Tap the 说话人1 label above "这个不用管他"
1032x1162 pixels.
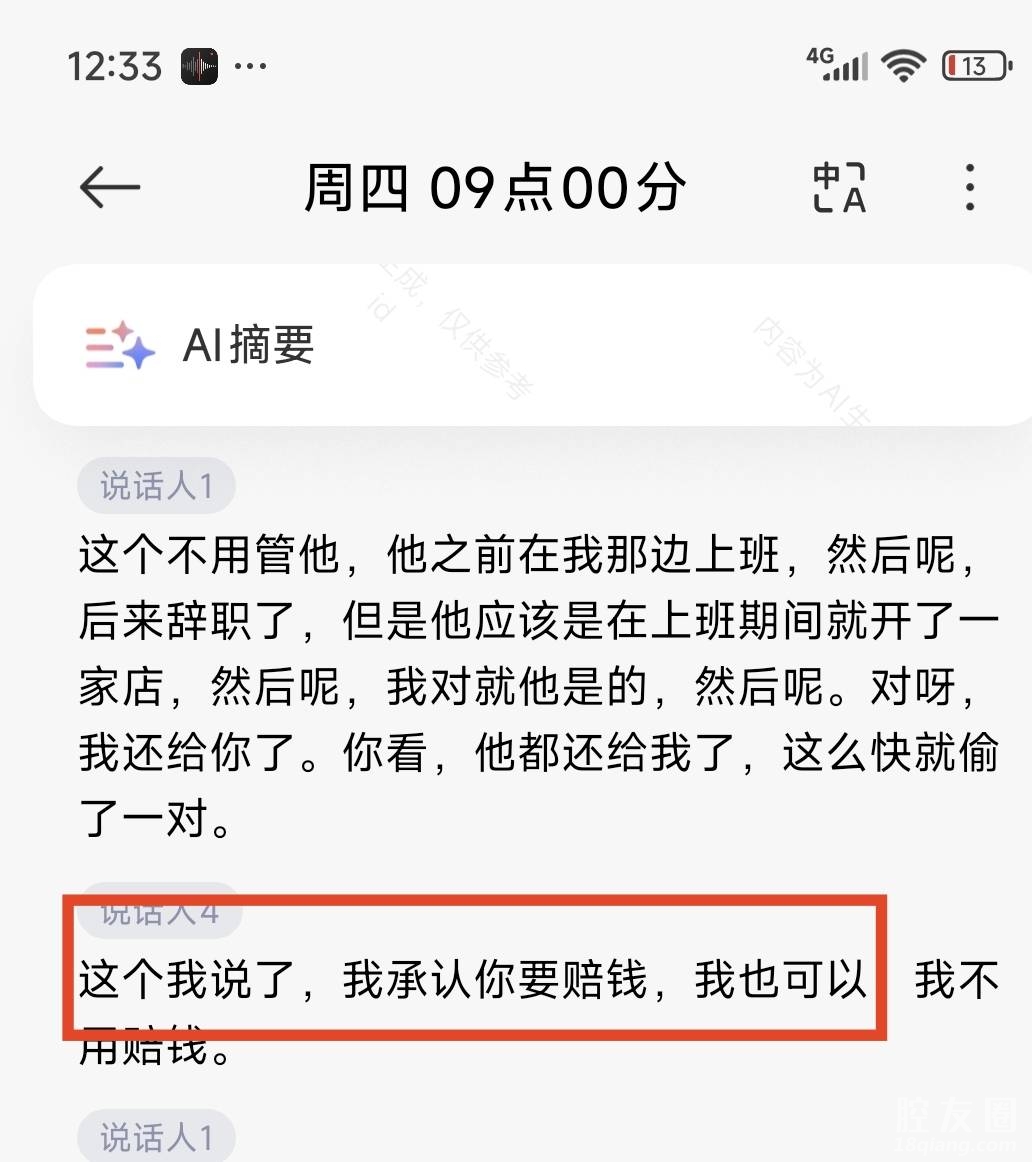(157, 487)
